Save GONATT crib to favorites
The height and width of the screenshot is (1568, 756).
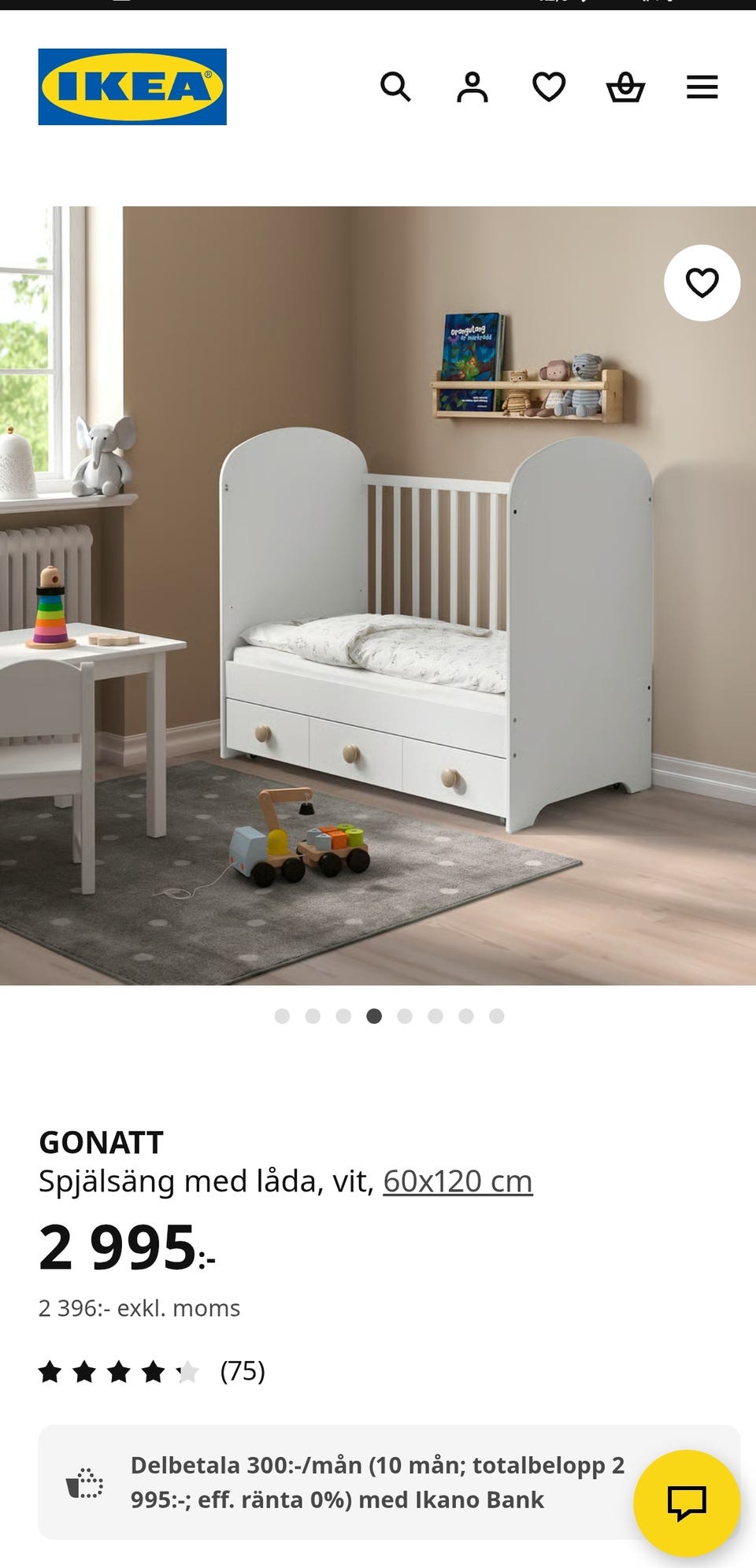tap(702, 283)
